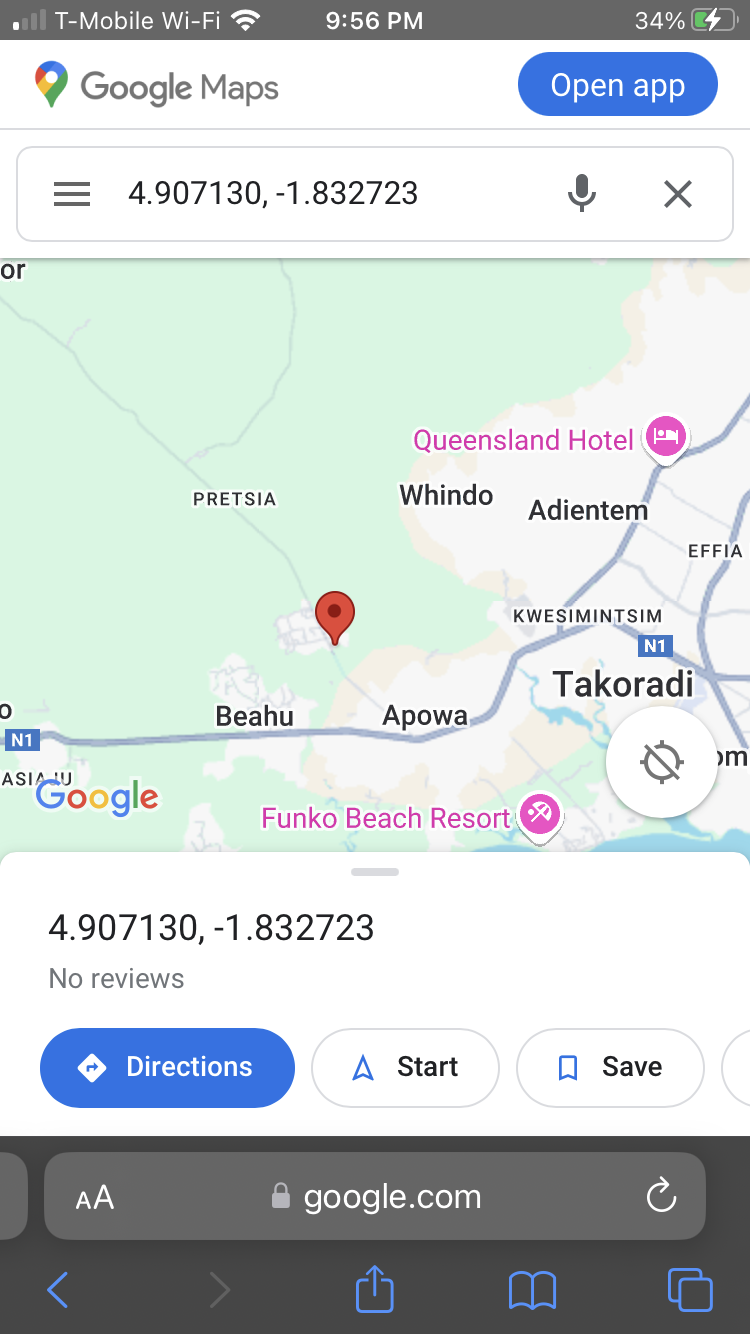
Task: View open Safari tabs
Action: tap(690, 1290)
